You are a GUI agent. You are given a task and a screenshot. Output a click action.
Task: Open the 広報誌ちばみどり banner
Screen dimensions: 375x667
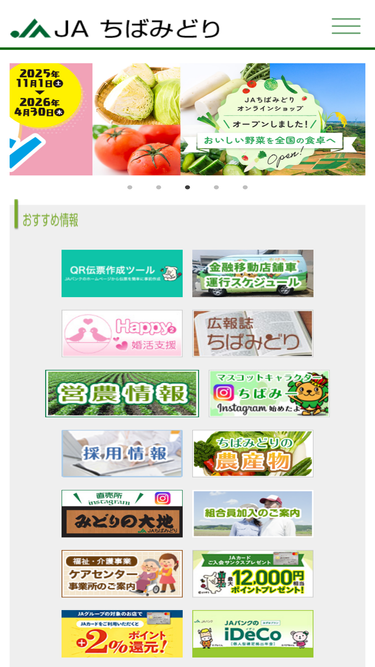point(253,334)
